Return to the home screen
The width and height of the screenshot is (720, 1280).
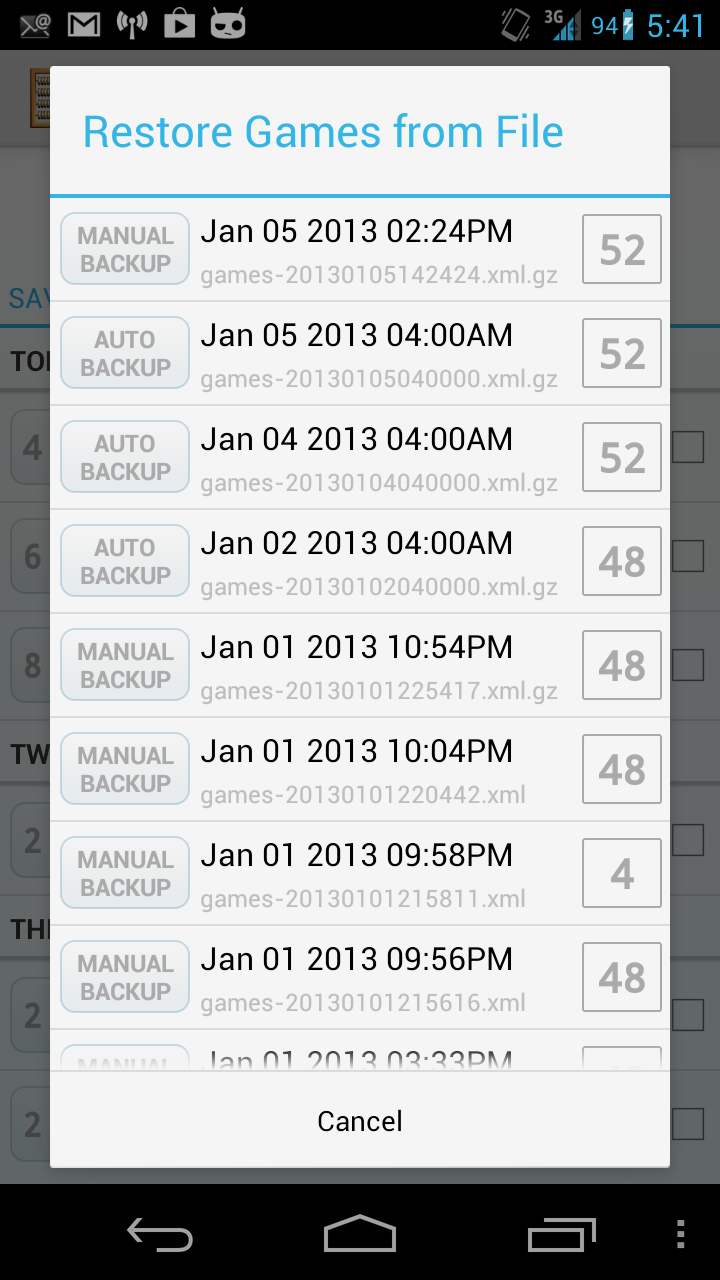pos(360,1234)
